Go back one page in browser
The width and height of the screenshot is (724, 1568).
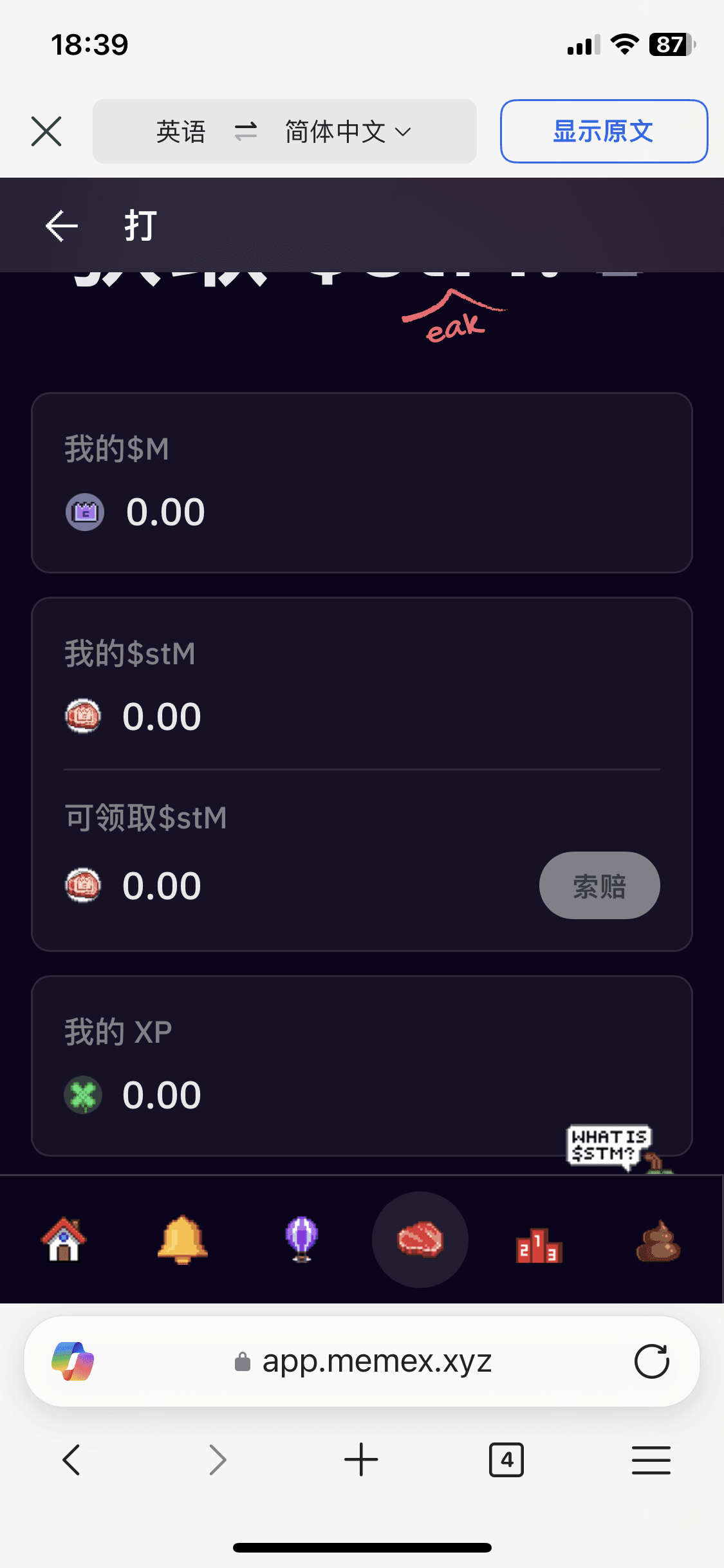[x=71, y=1460]
